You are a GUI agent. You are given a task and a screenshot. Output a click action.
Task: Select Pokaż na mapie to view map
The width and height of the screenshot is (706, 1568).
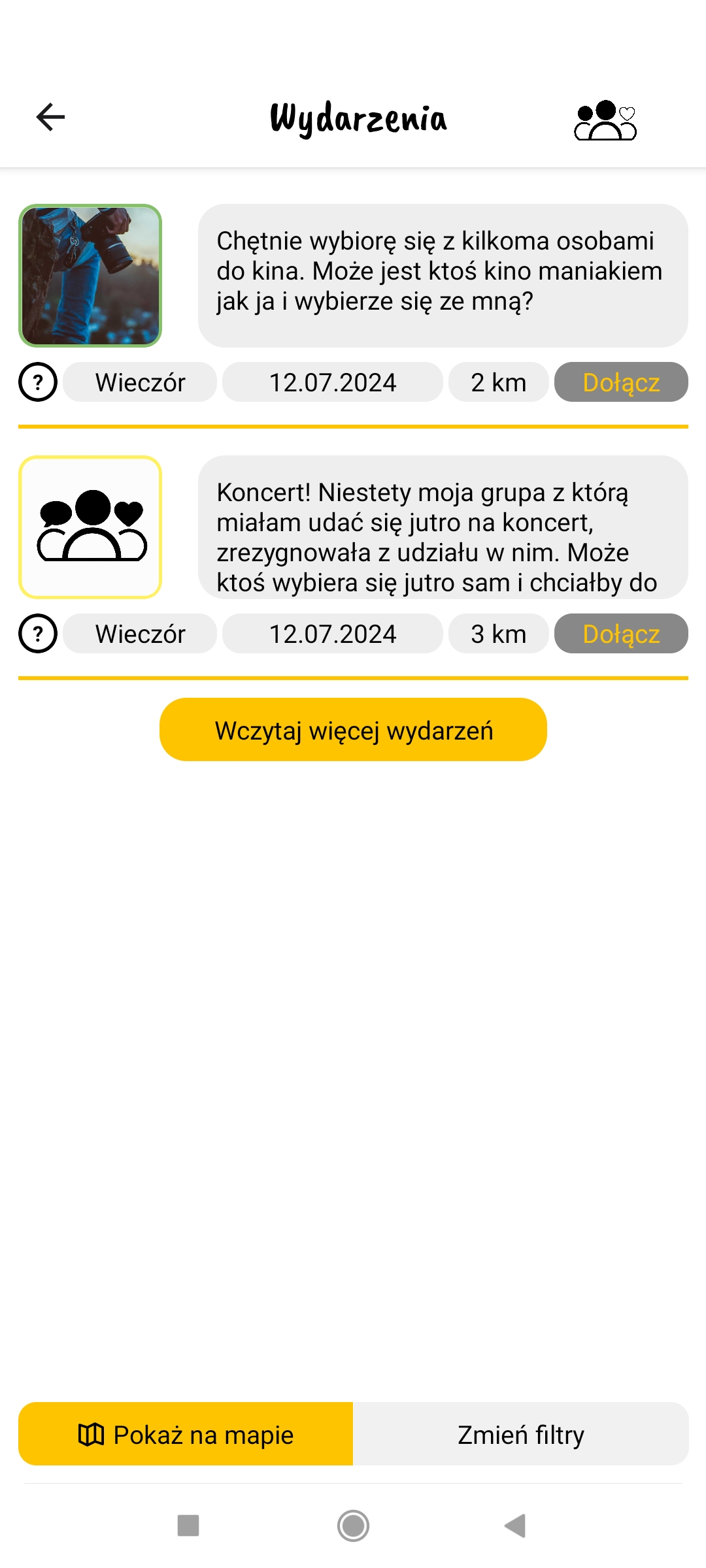(186, 1434)
